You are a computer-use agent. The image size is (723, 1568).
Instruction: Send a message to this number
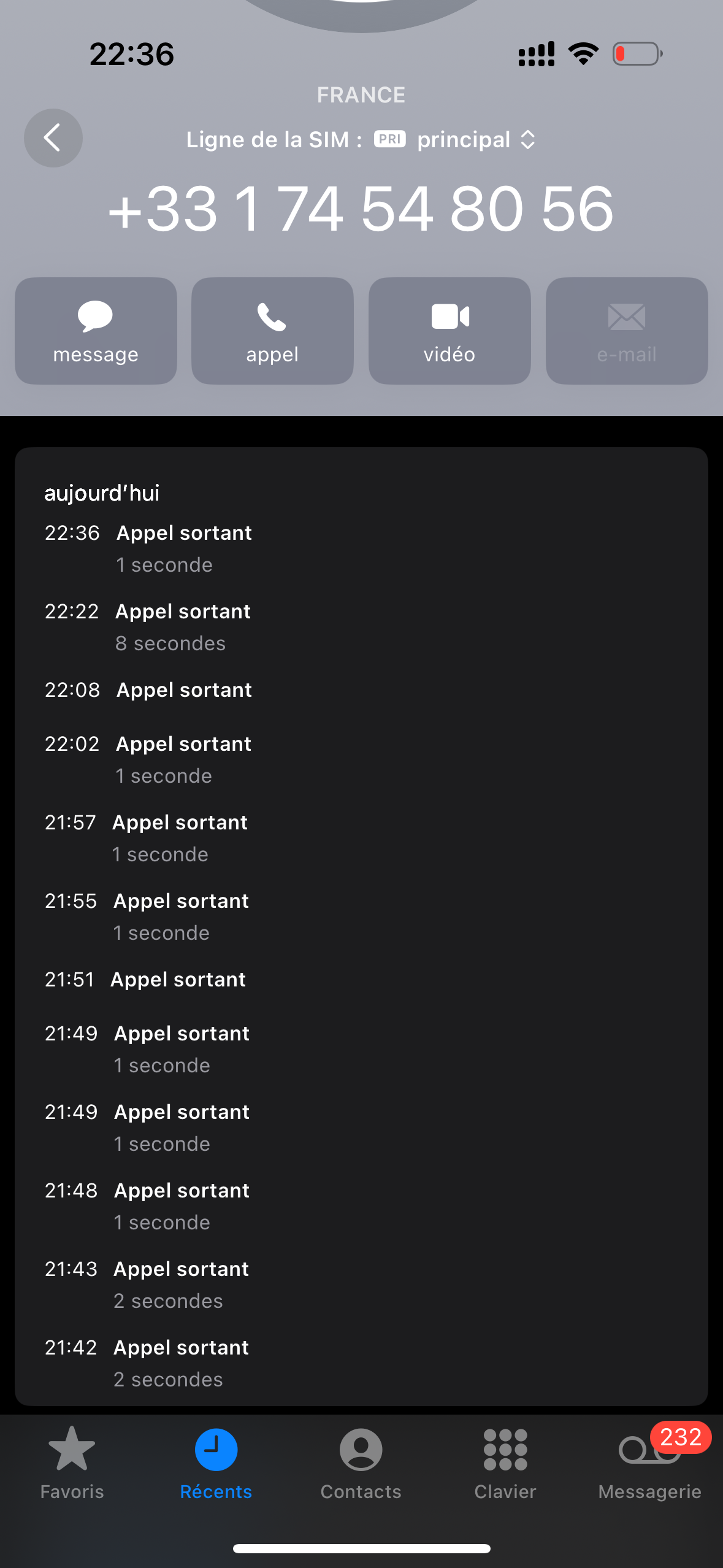(x=96, y=331)
